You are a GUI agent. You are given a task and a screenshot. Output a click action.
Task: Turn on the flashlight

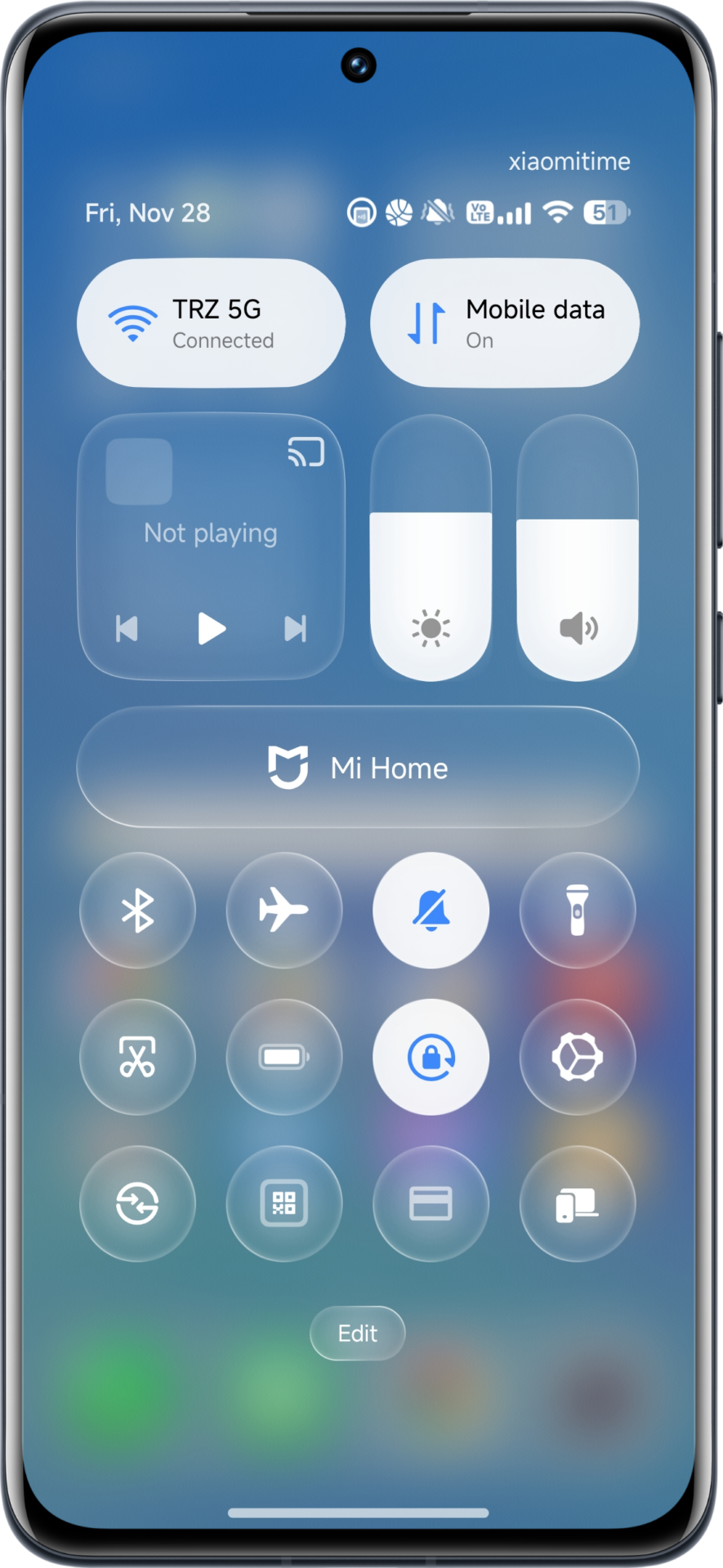[x=577, y=910]
